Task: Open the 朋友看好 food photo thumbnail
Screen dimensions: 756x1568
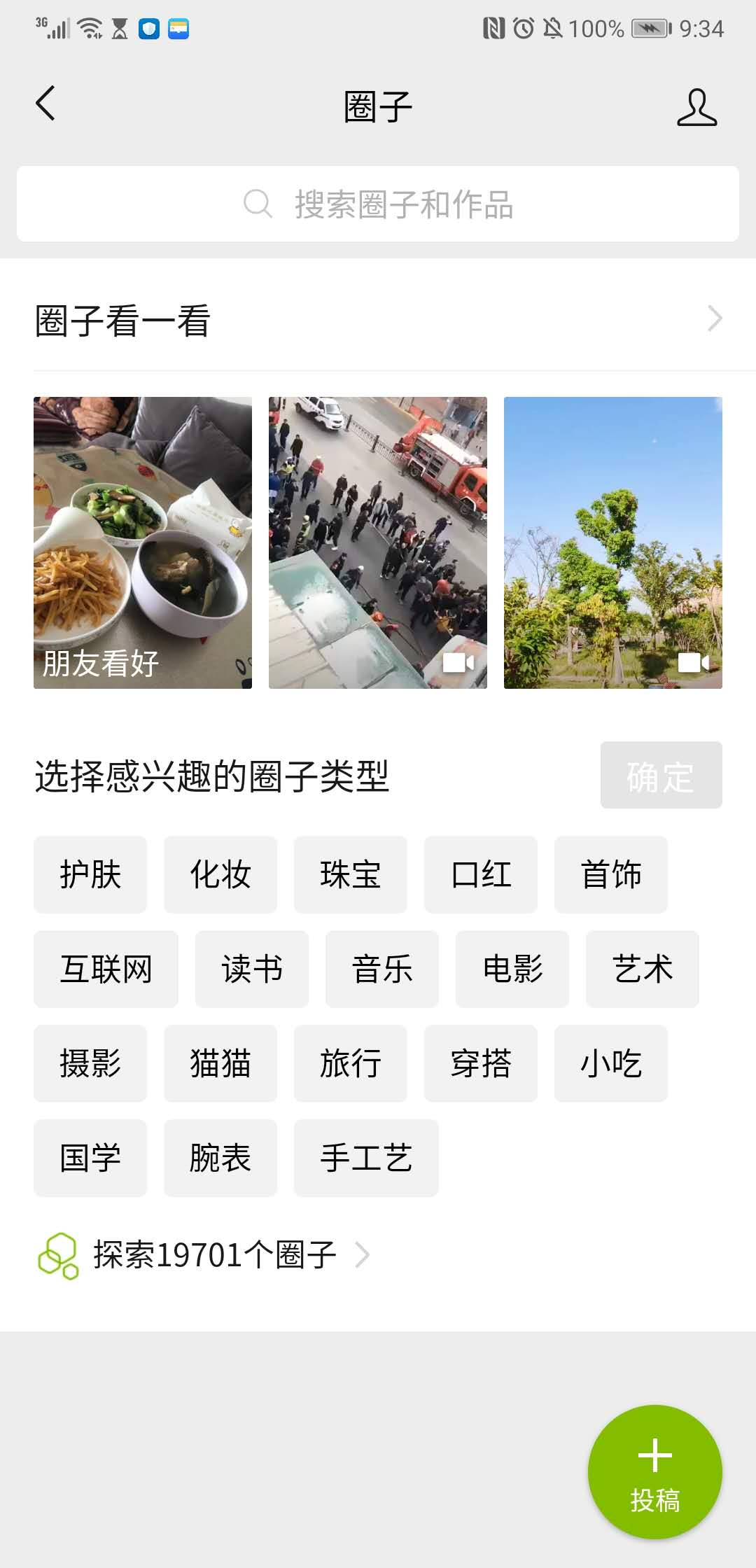Action: click(x=143, y=543)
